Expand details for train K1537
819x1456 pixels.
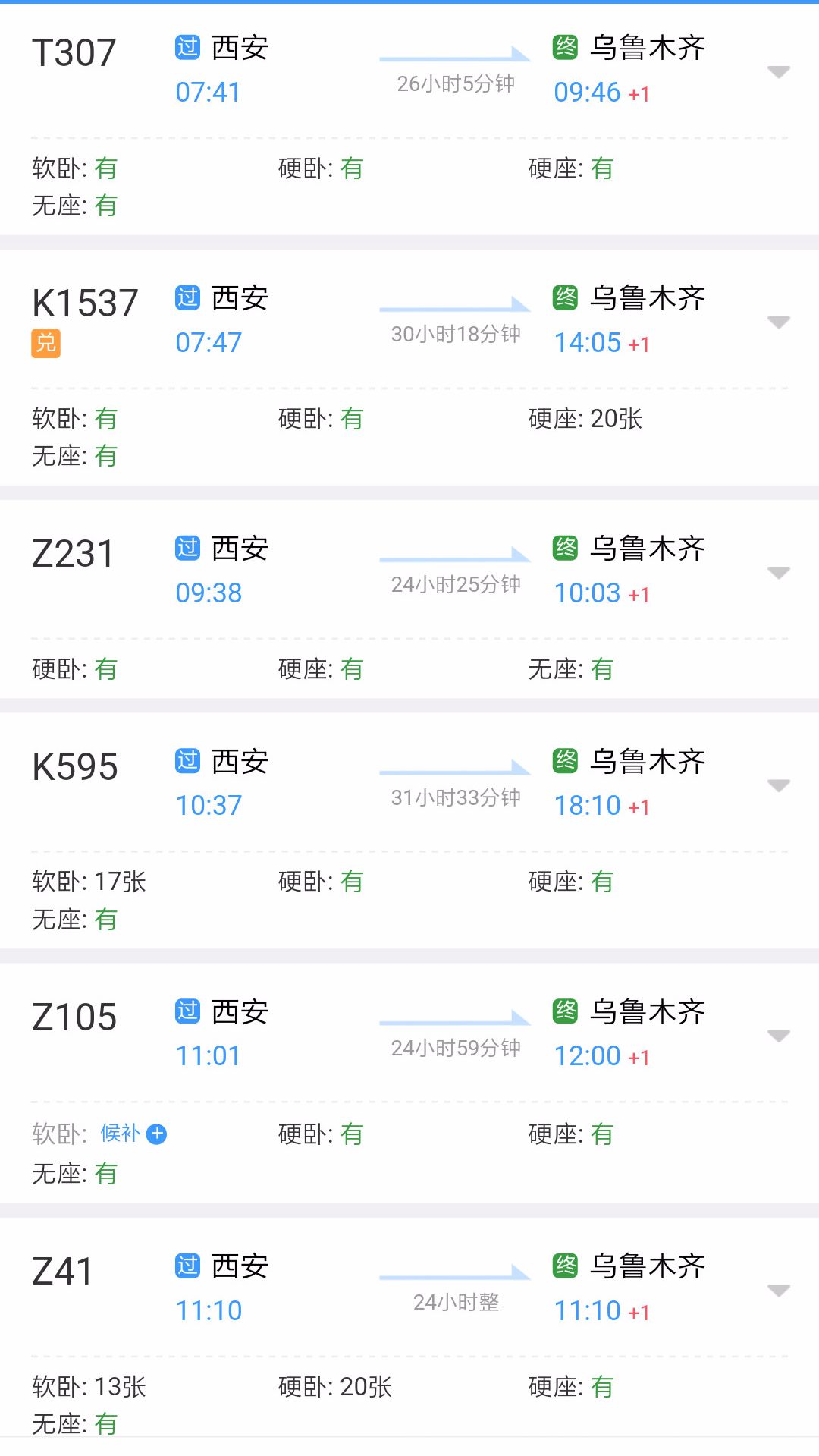[x=779, y=322]
